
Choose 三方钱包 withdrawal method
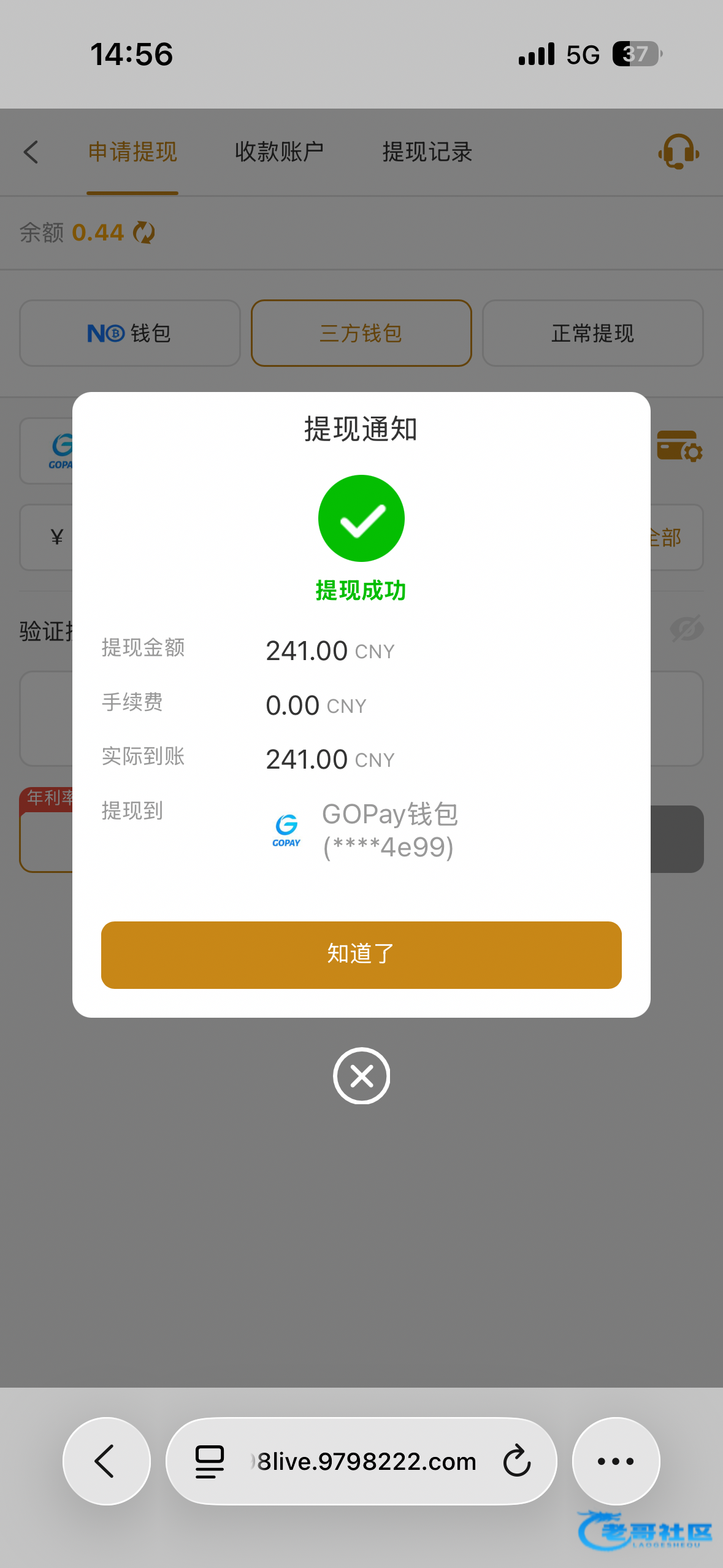point(361,333)
